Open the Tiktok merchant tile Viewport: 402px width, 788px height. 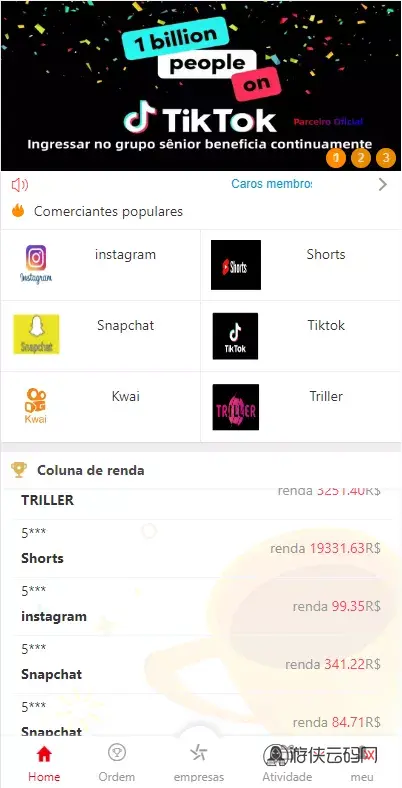click(302, 336)
